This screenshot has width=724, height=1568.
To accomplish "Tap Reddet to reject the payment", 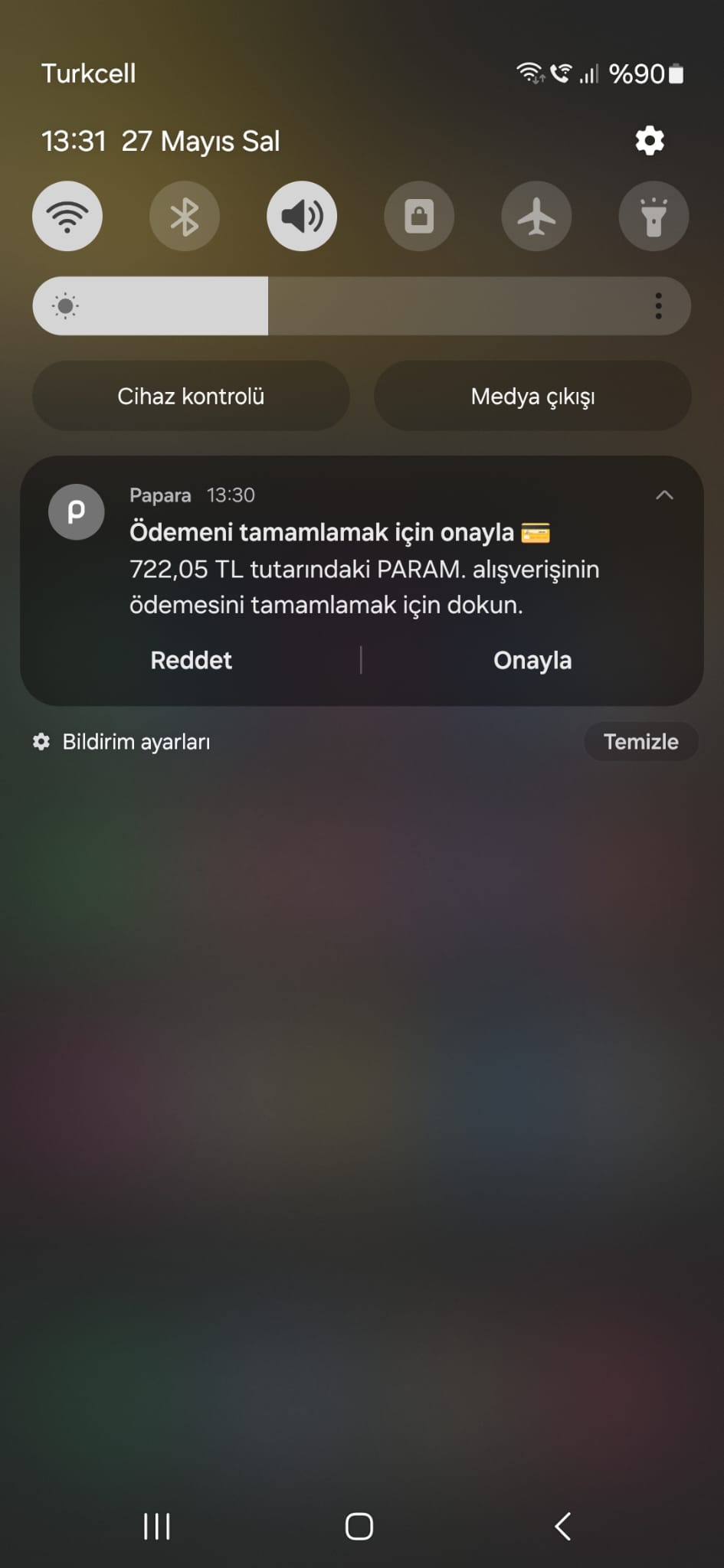I will (191, 660).
